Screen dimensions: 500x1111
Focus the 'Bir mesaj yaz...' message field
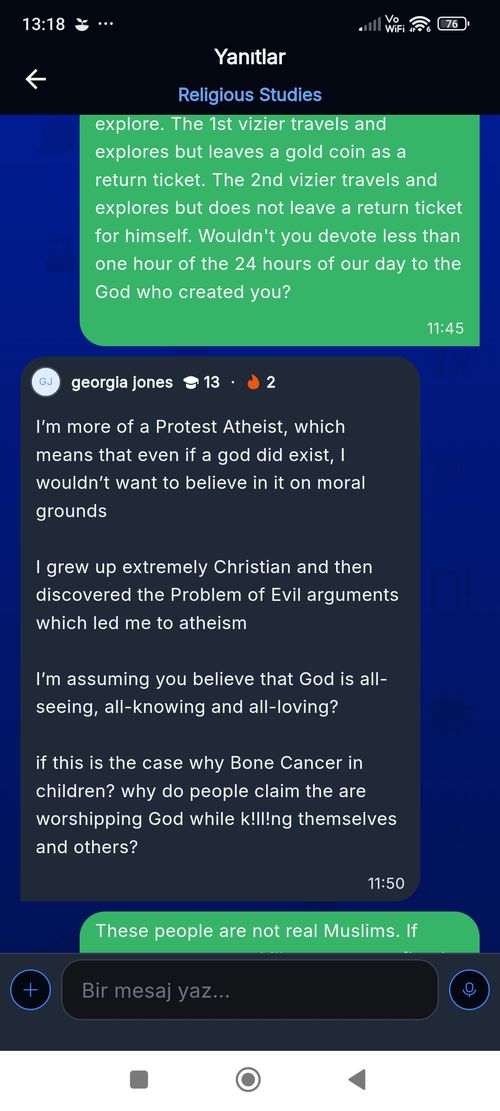(x=249, y=990)
